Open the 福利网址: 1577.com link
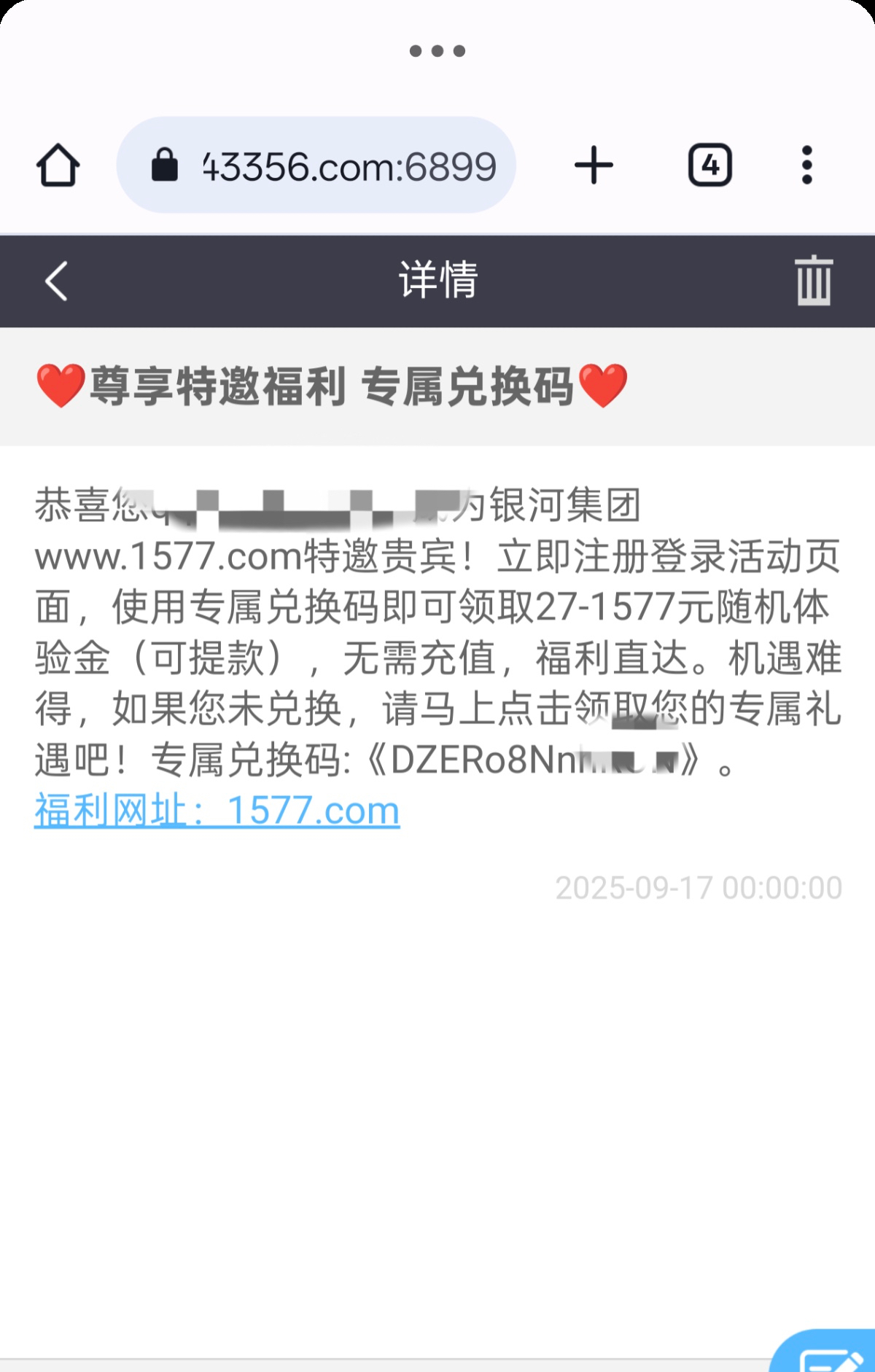This screenshot has height=1372, width=875. tap(217, 811)
